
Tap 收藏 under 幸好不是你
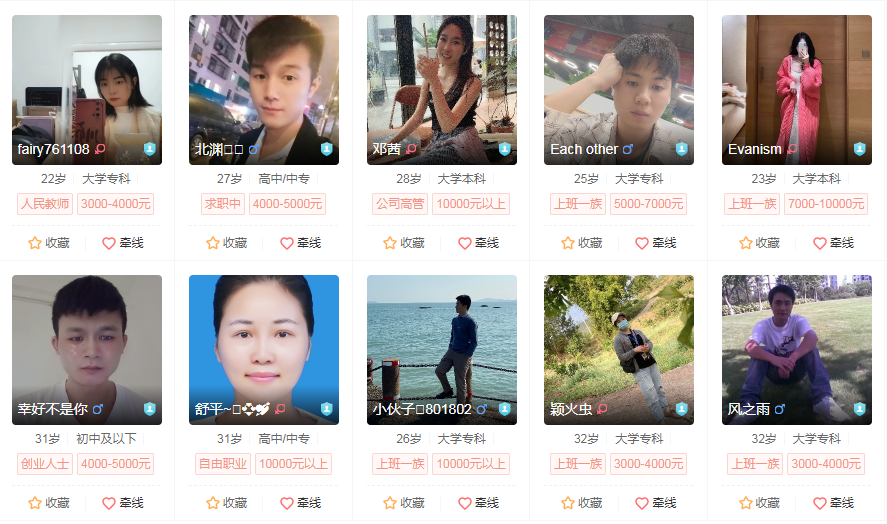(49, 503)
